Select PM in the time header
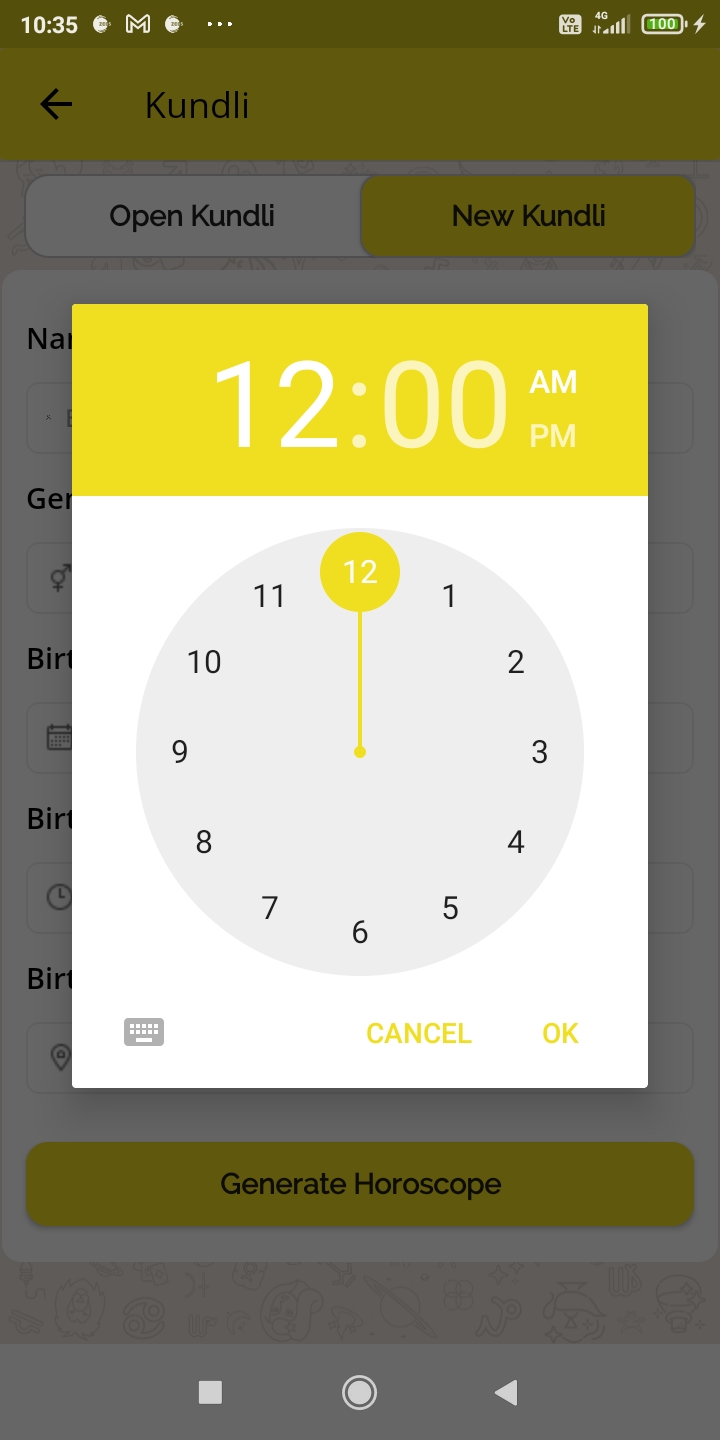720x1440 pixels. pyautogui.click(x=553, y=436)
